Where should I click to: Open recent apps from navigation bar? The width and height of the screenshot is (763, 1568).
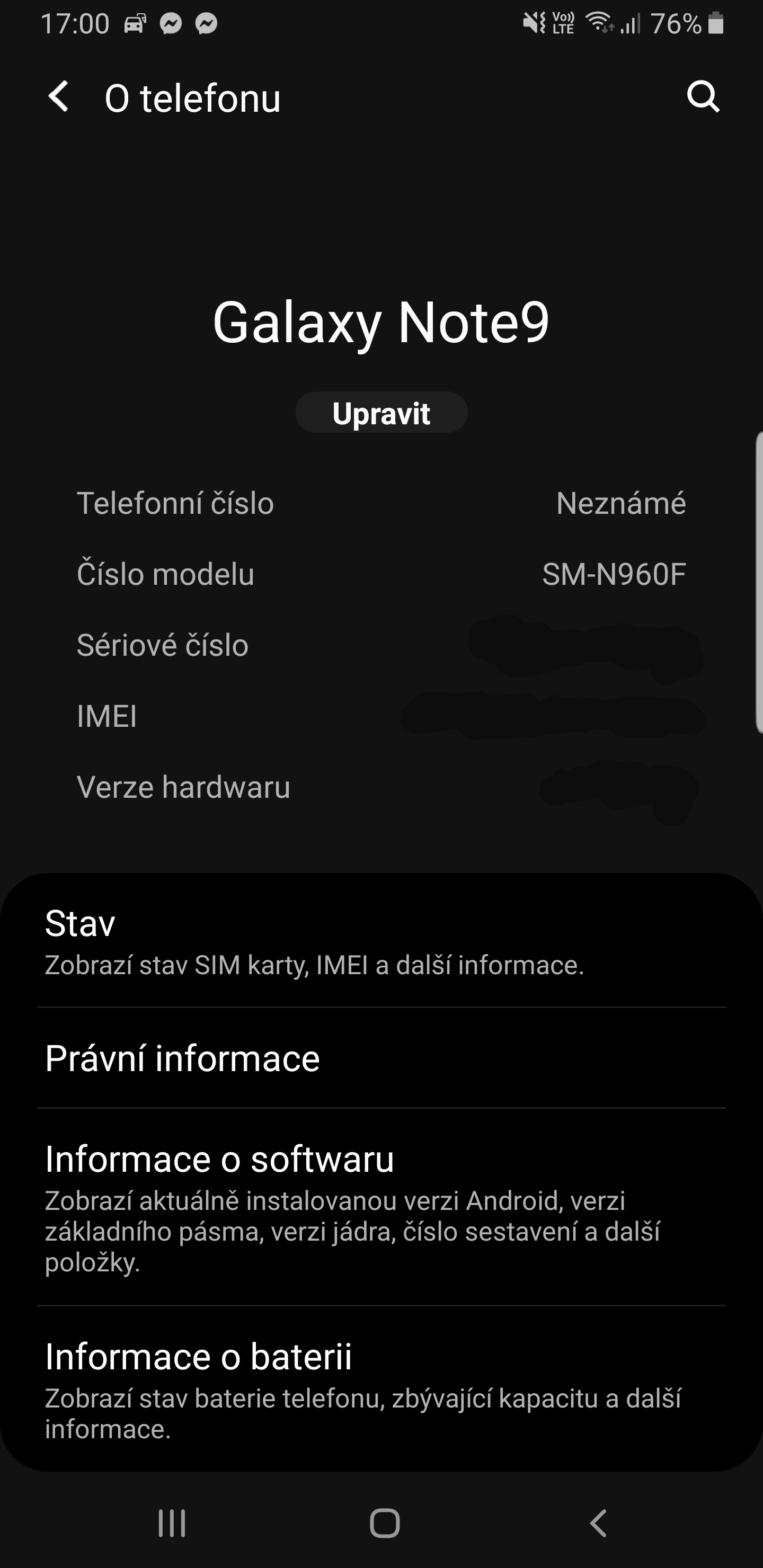(x=172, y=1524)
